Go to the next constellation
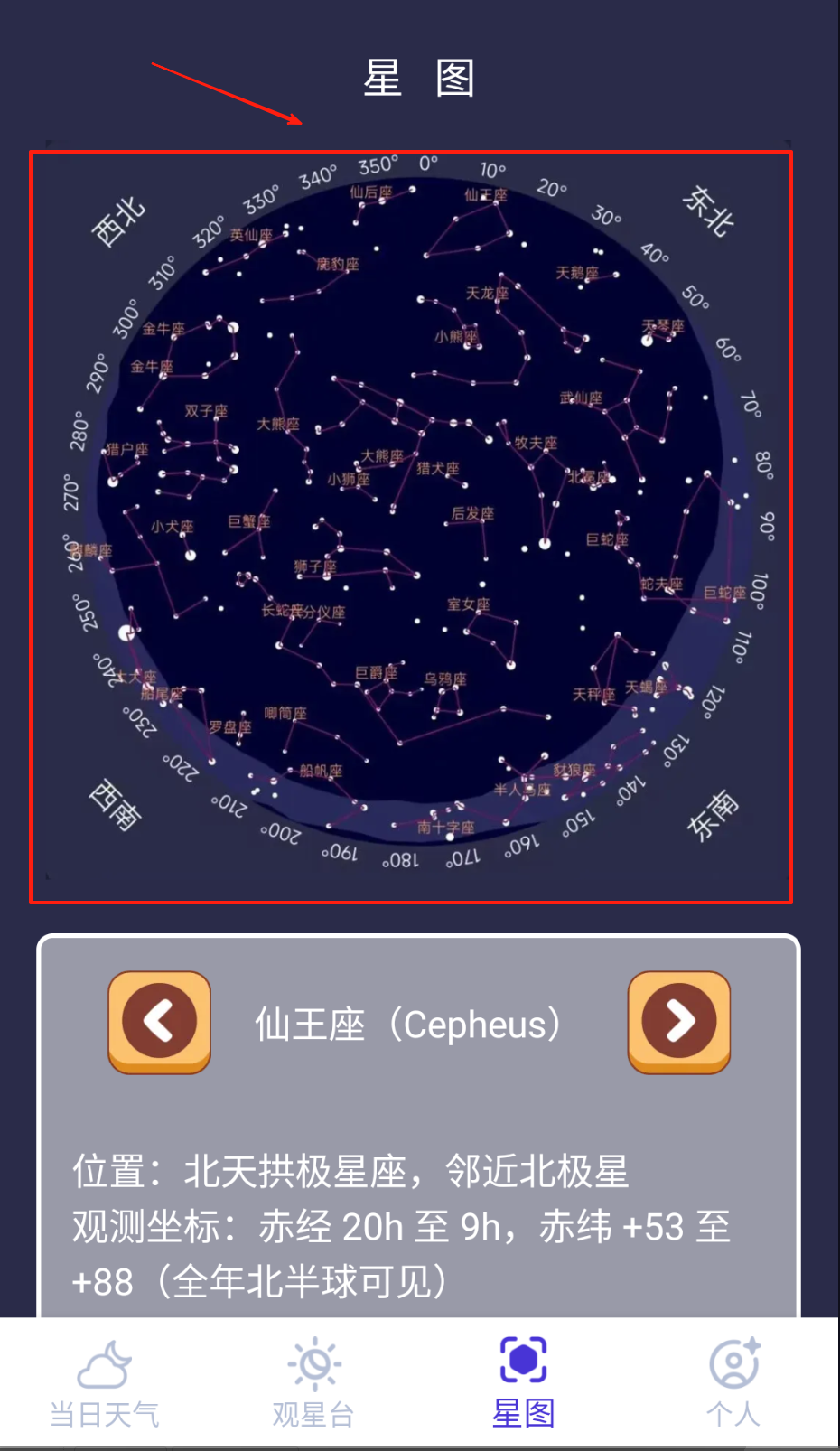The width and height of the screenshot is (840, 1451). 679,1022
